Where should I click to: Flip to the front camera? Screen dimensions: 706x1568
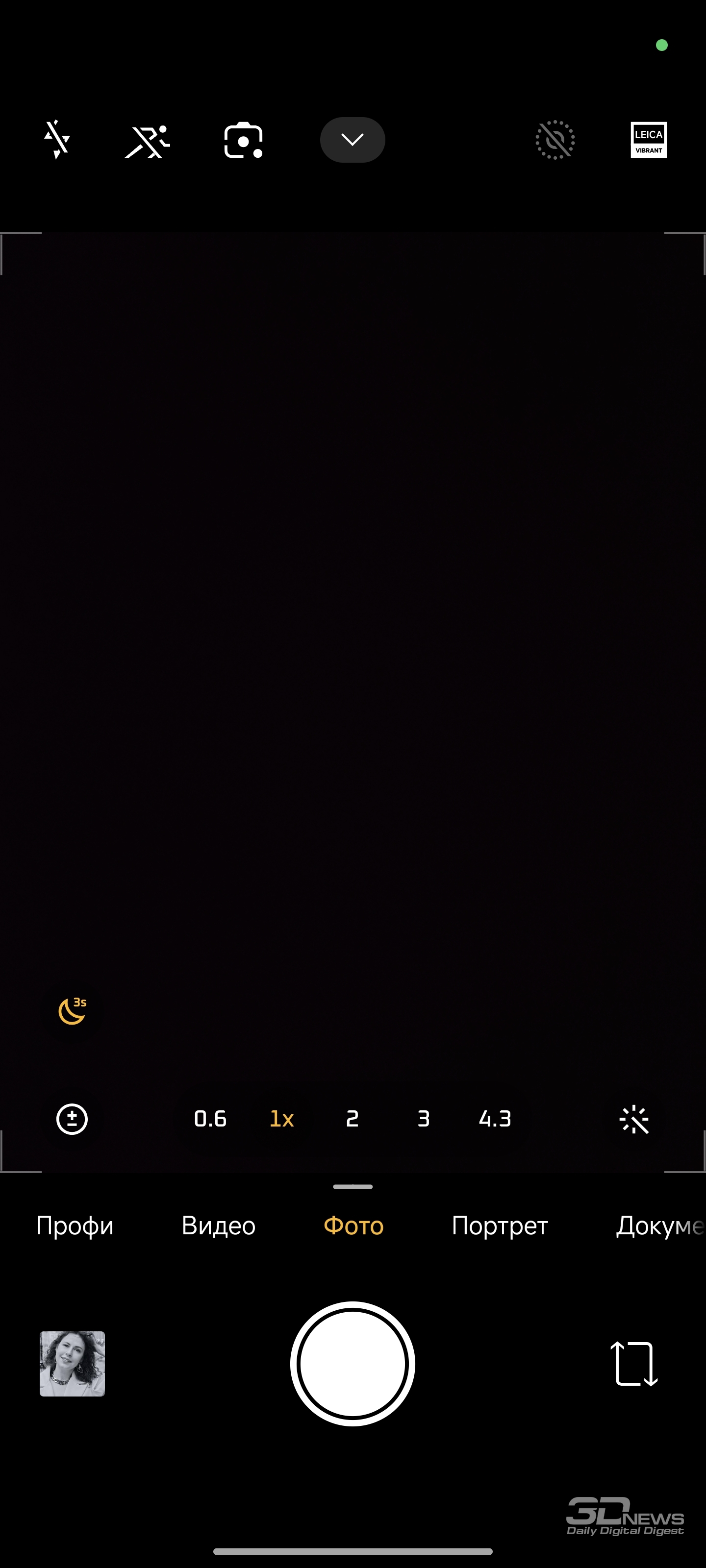[x=634, y=1364]
